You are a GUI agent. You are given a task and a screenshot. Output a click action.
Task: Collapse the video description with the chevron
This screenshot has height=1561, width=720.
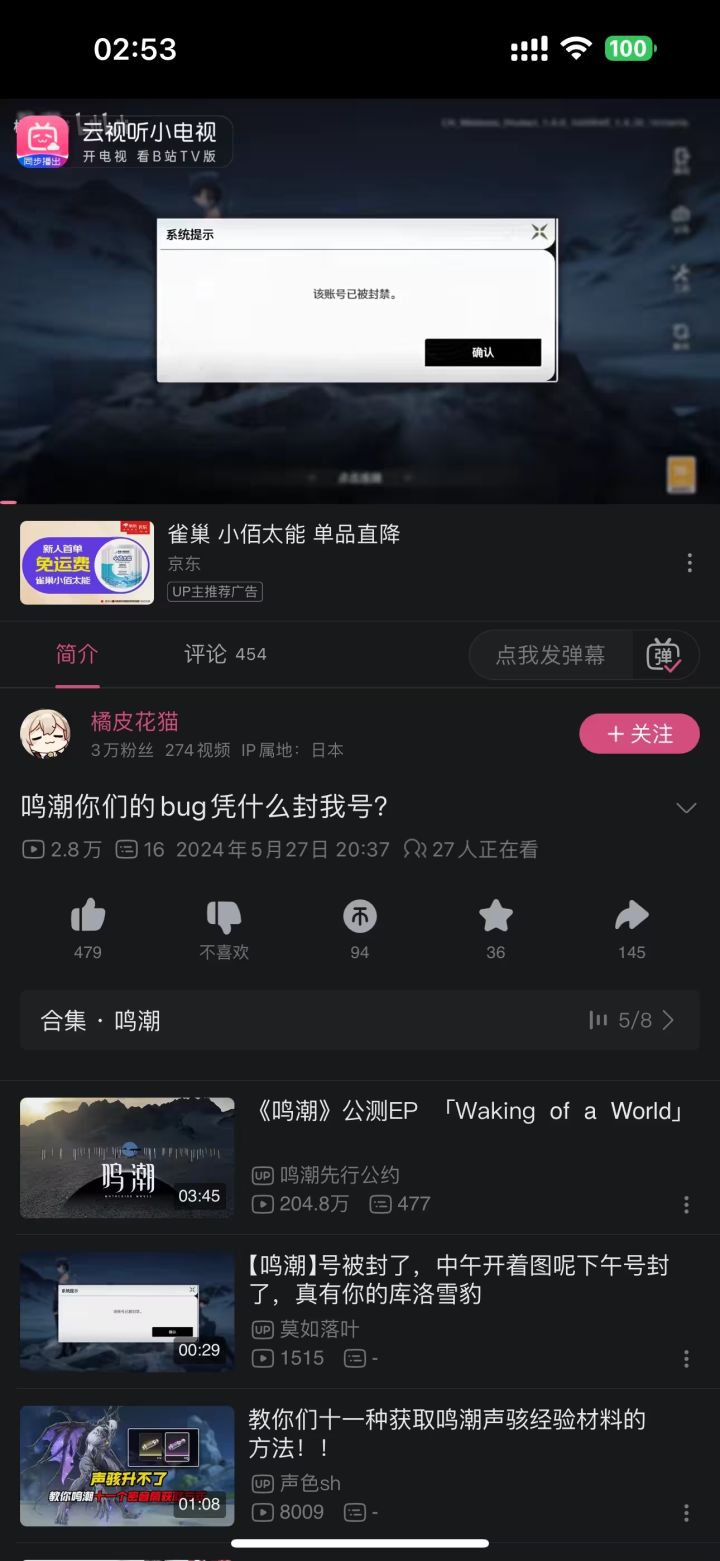click(686, 807)
